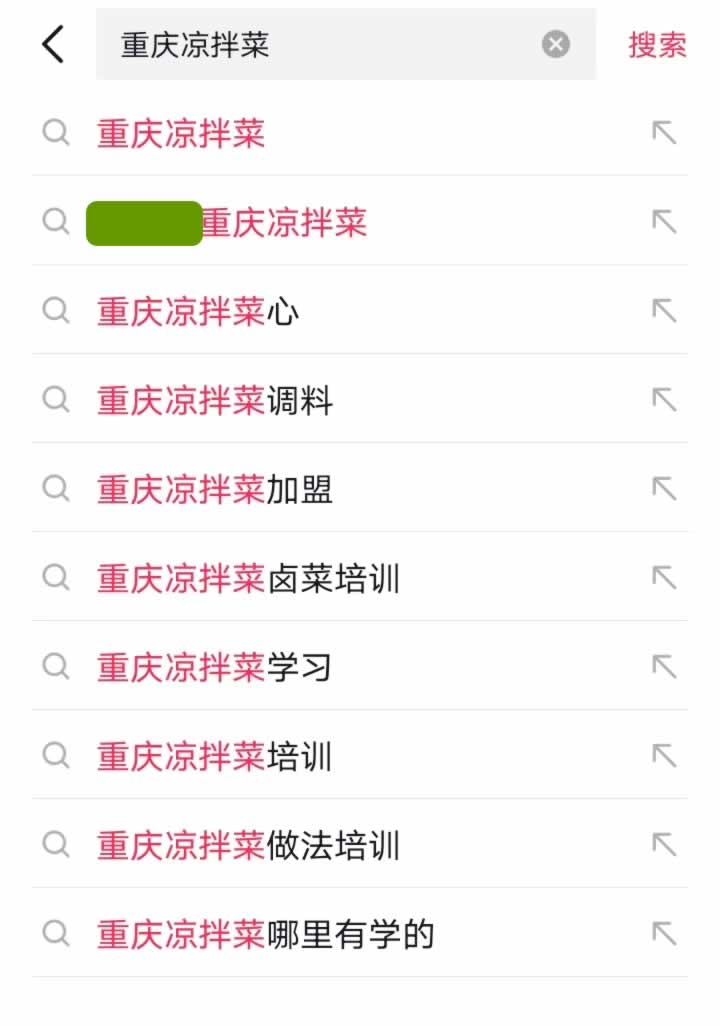Fill the search box with 重庆凉拌菜培训 via its arrow
Viewport: 720px width, 1026px height.
coord(664,755)
